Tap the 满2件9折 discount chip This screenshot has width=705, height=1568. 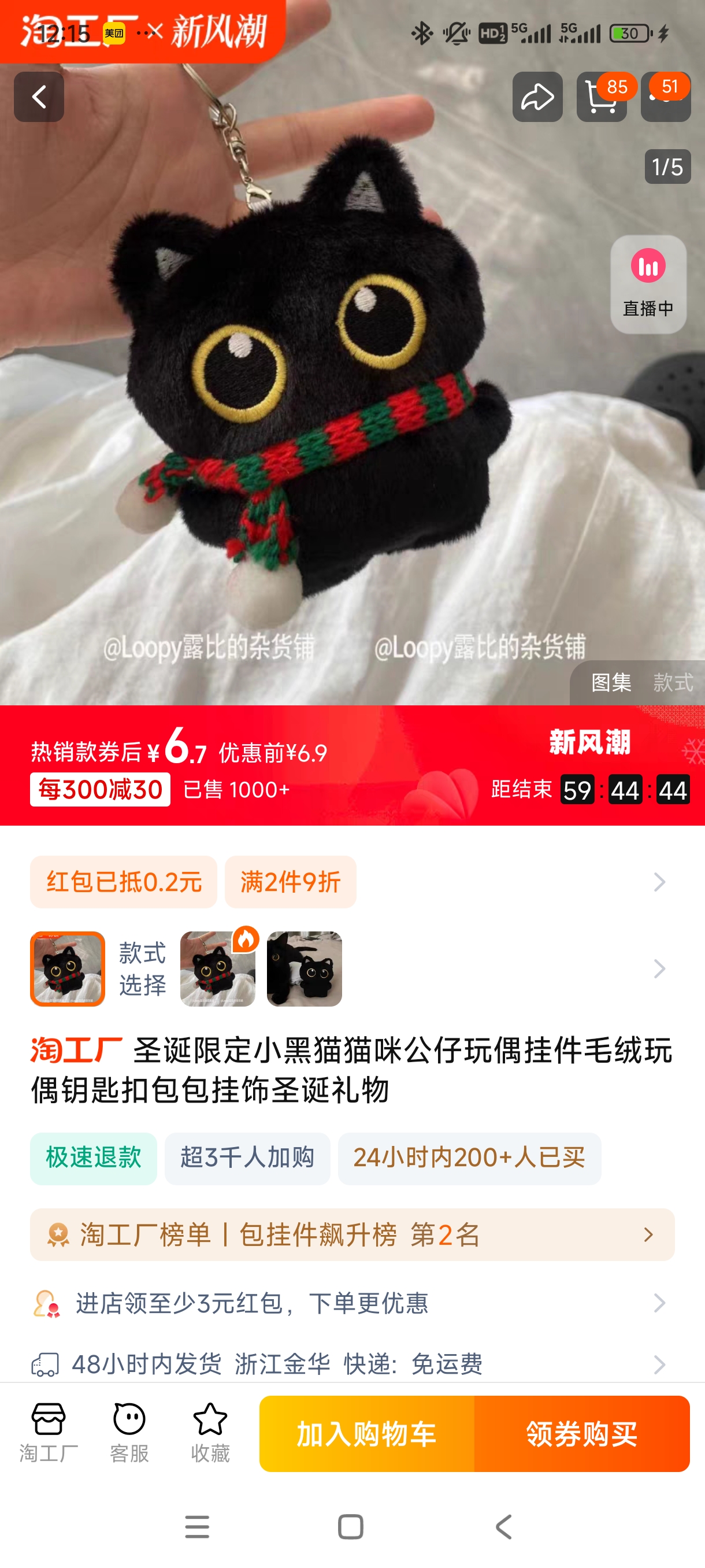(290, 882)
